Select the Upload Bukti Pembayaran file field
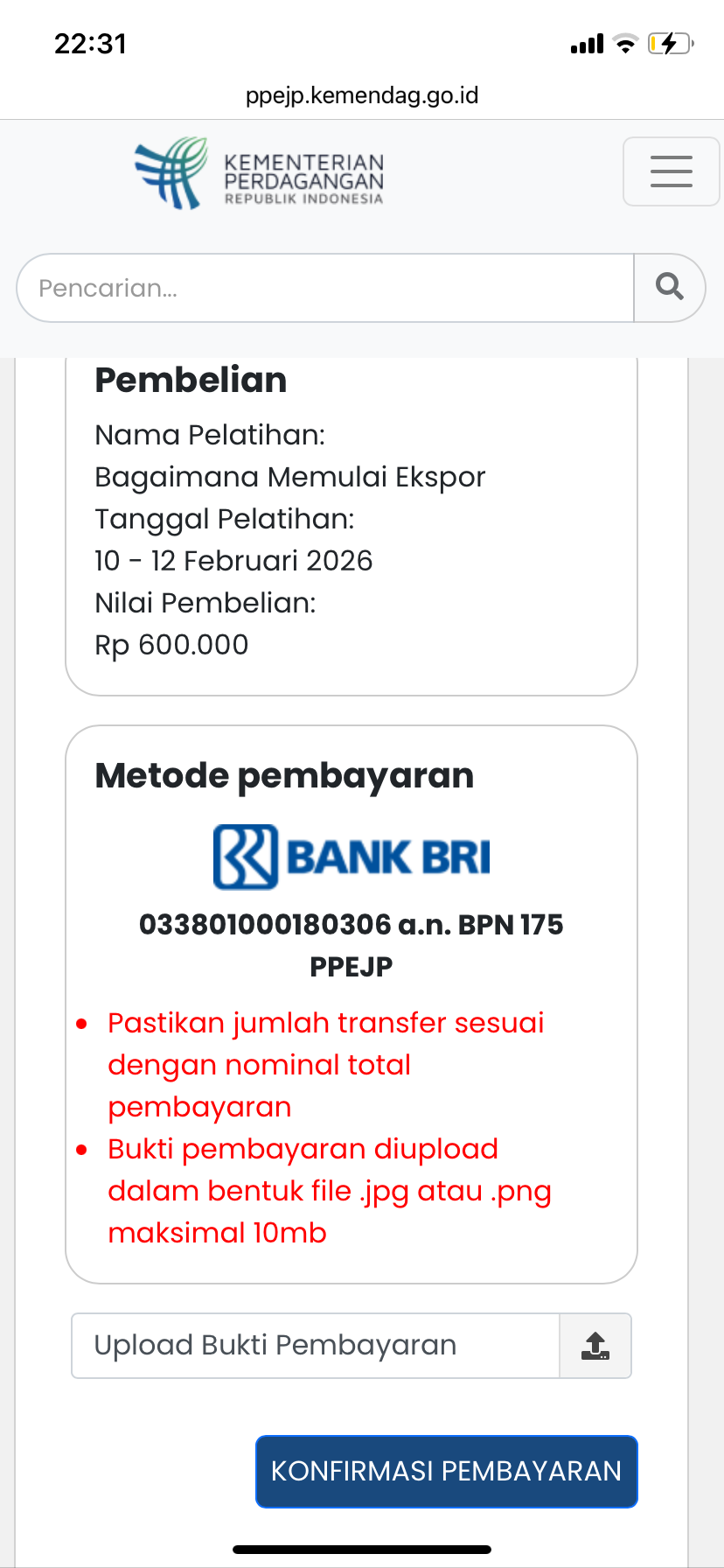Image resolution: width=724 pixels, height=1568 pixels. pos(315,1345)
